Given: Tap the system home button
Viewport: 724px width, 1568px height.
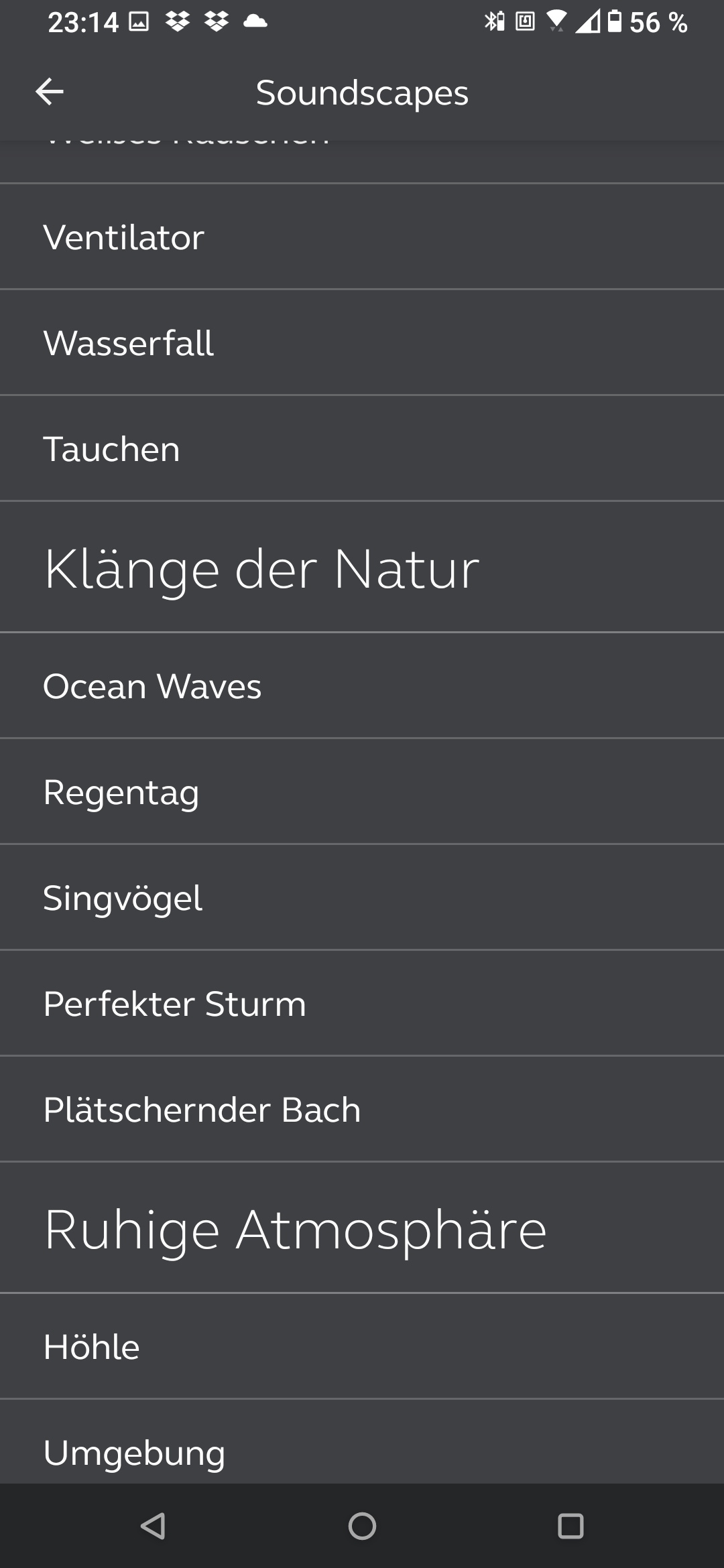Looking at the screenshot, I should pos(362,1526).
